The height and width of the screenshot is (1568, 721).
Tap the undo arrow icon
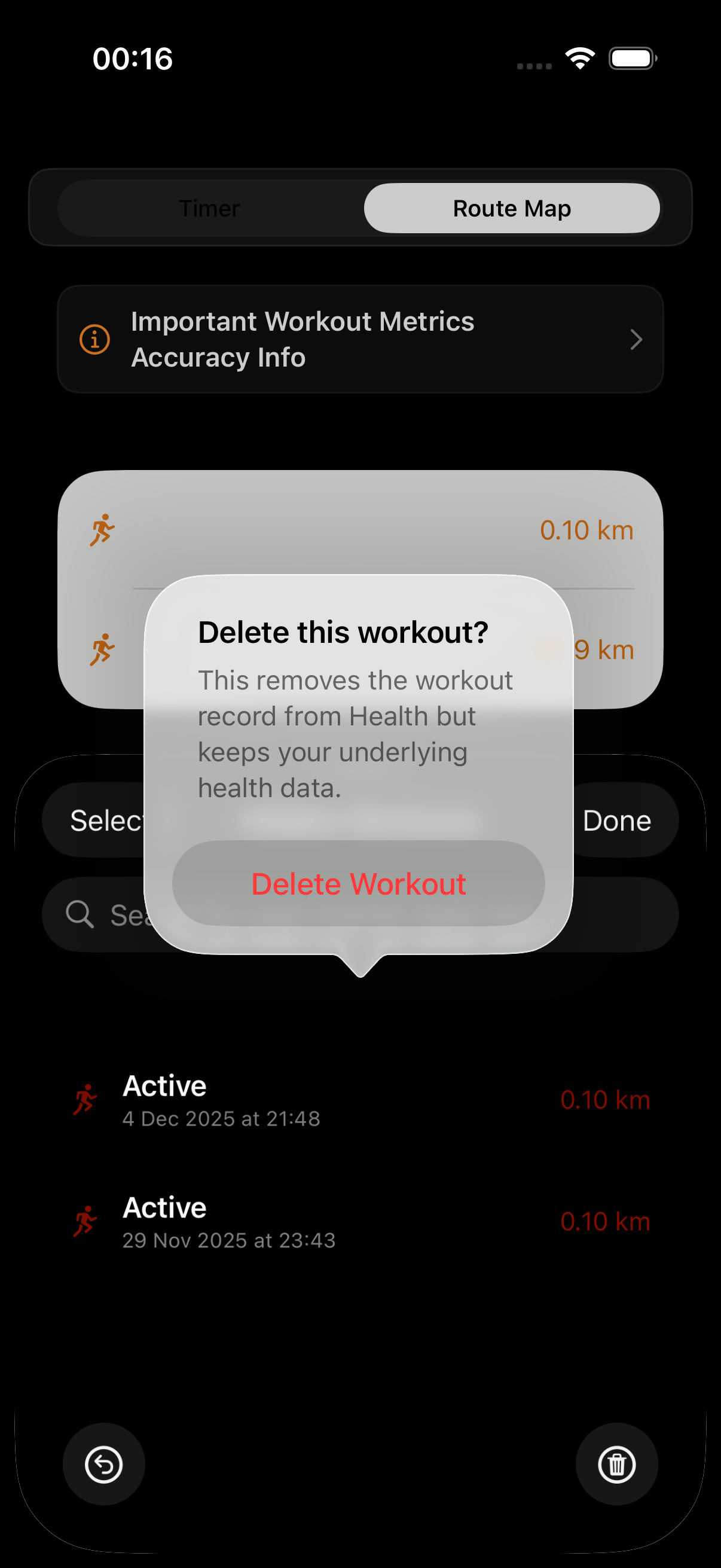pos(103,1464)
